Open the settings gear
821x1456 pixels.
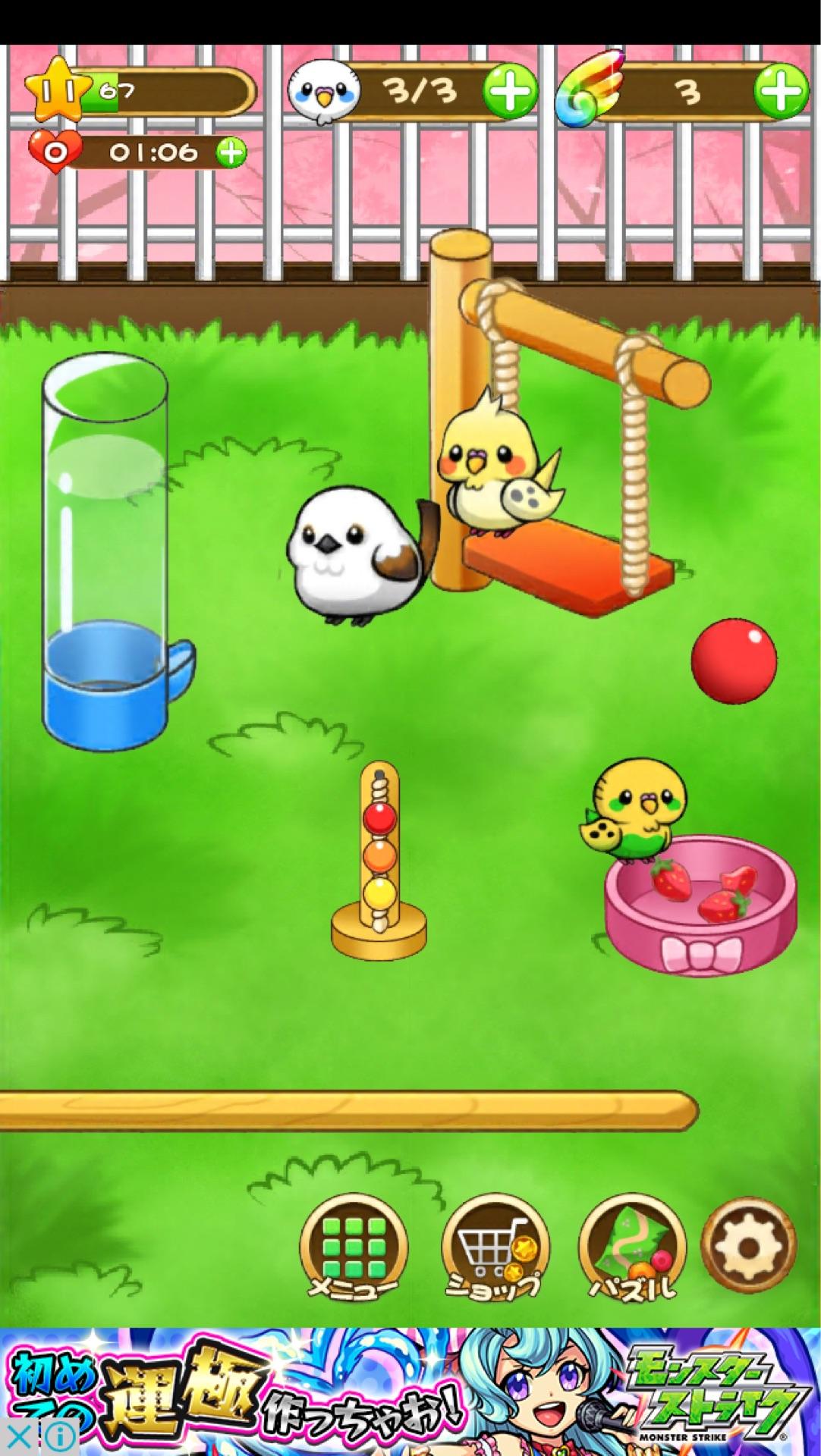(x=748, y=1245)
